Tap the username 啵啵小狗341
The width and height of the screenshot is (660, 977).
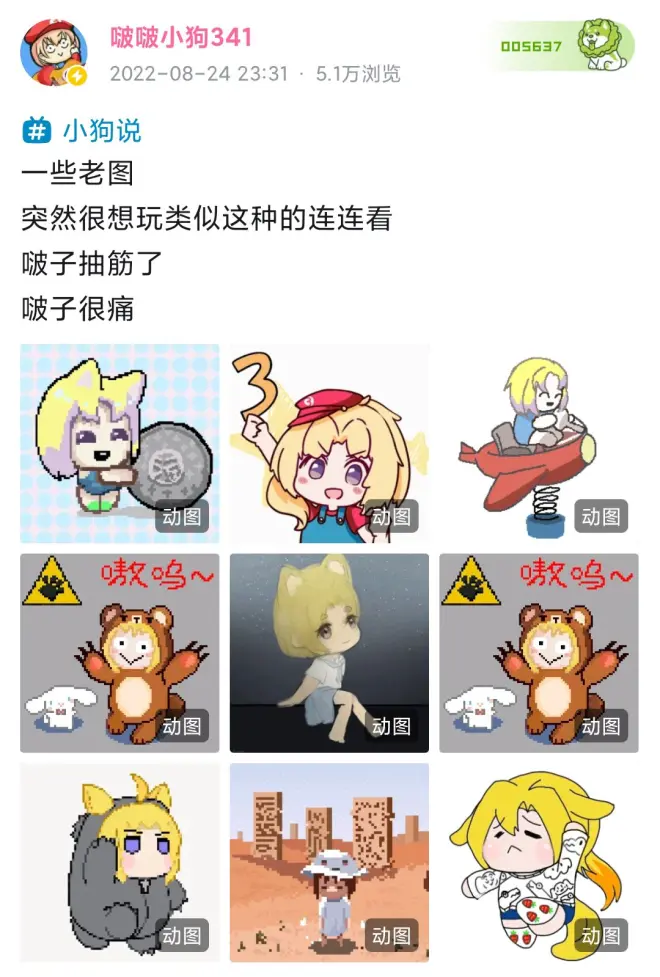(180, 38)
